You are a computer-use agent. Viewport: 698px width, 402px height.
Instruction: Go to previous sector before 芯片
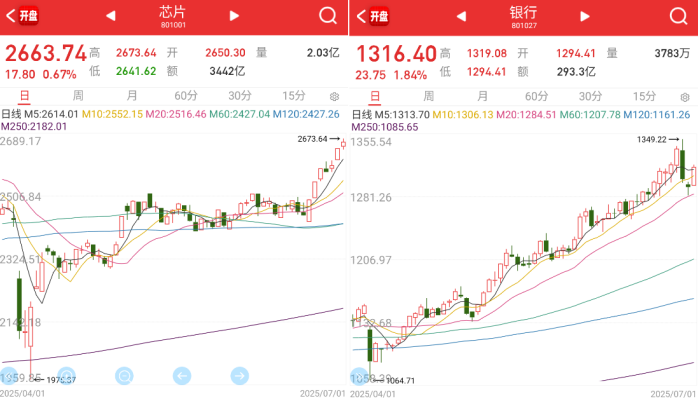tap(109, 16)
